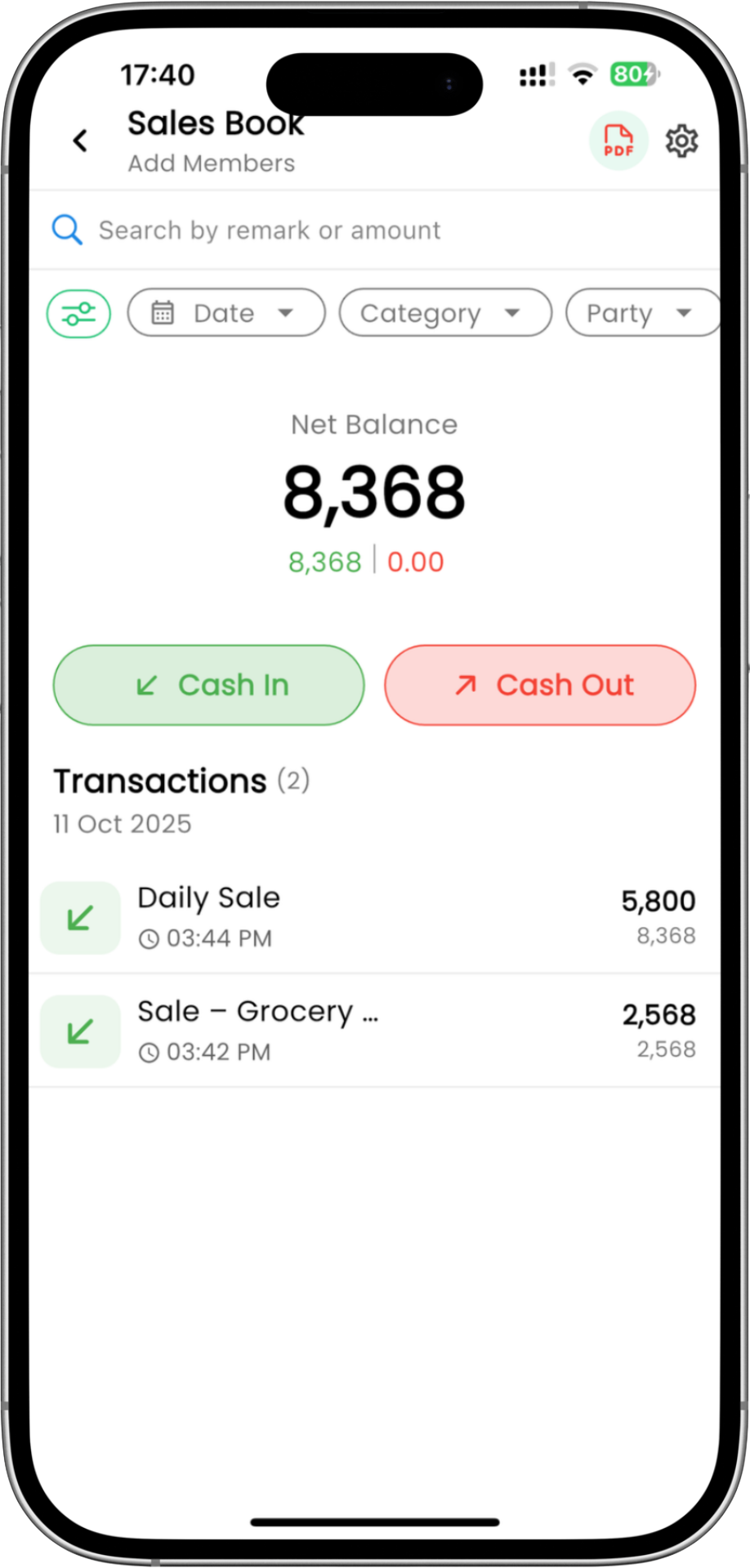
Task: Open the Party filter dropdown
Action: [x=643, y=313]
